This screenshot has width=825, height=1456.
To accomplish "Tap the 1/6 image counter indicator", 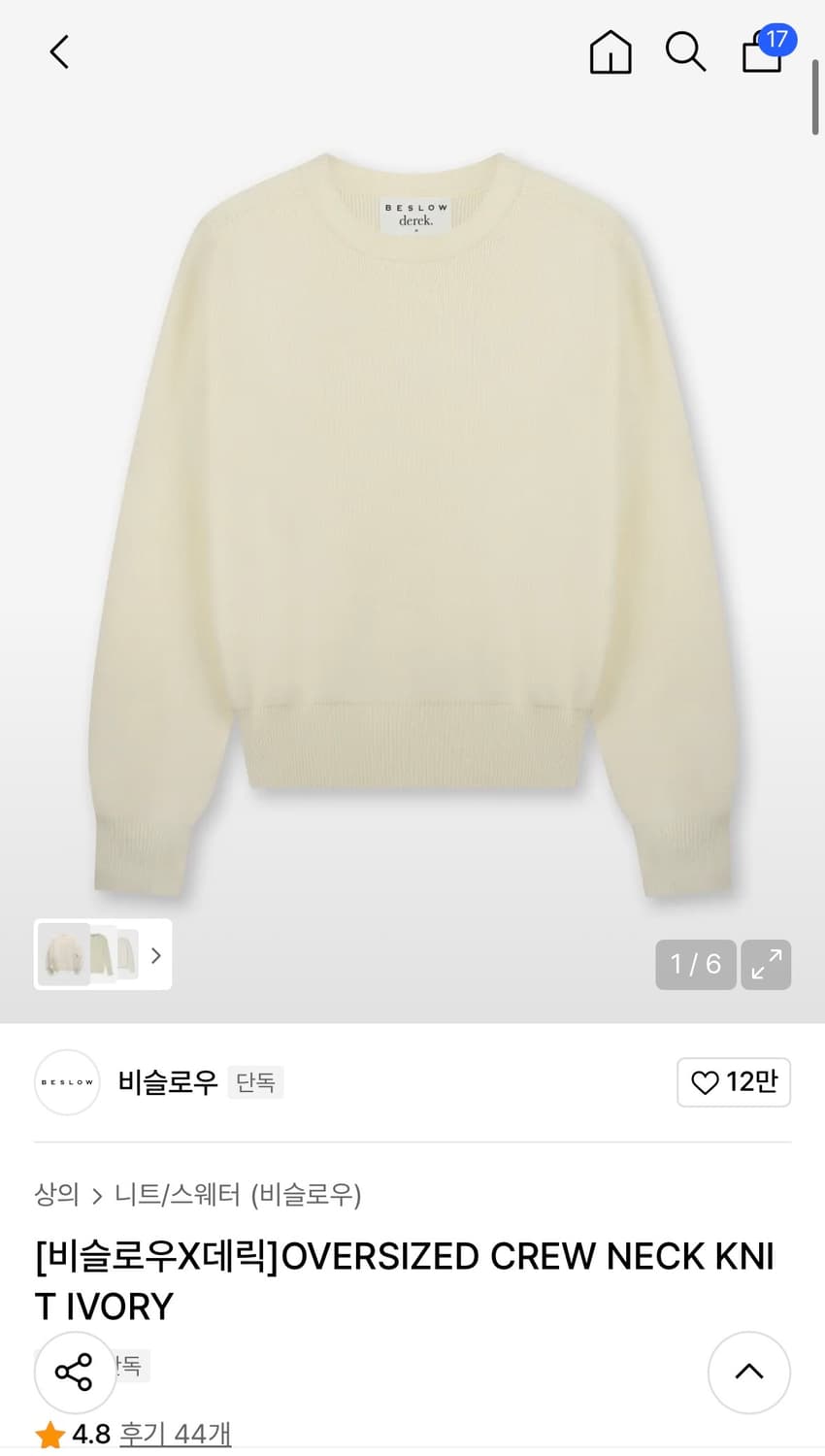I will click(x=695, y=964).
